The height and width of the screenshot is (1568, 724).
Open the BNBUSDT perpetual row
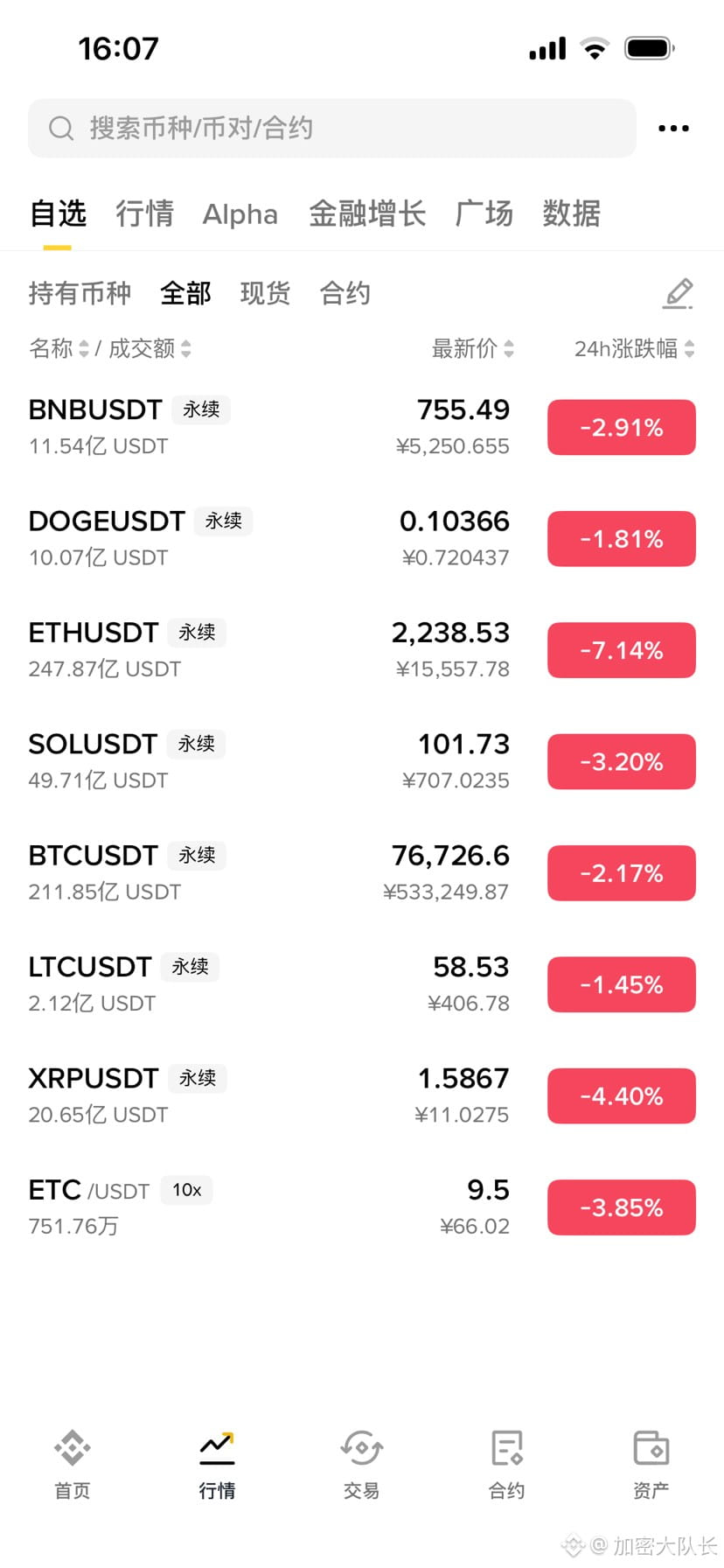[x=262, y=427]
